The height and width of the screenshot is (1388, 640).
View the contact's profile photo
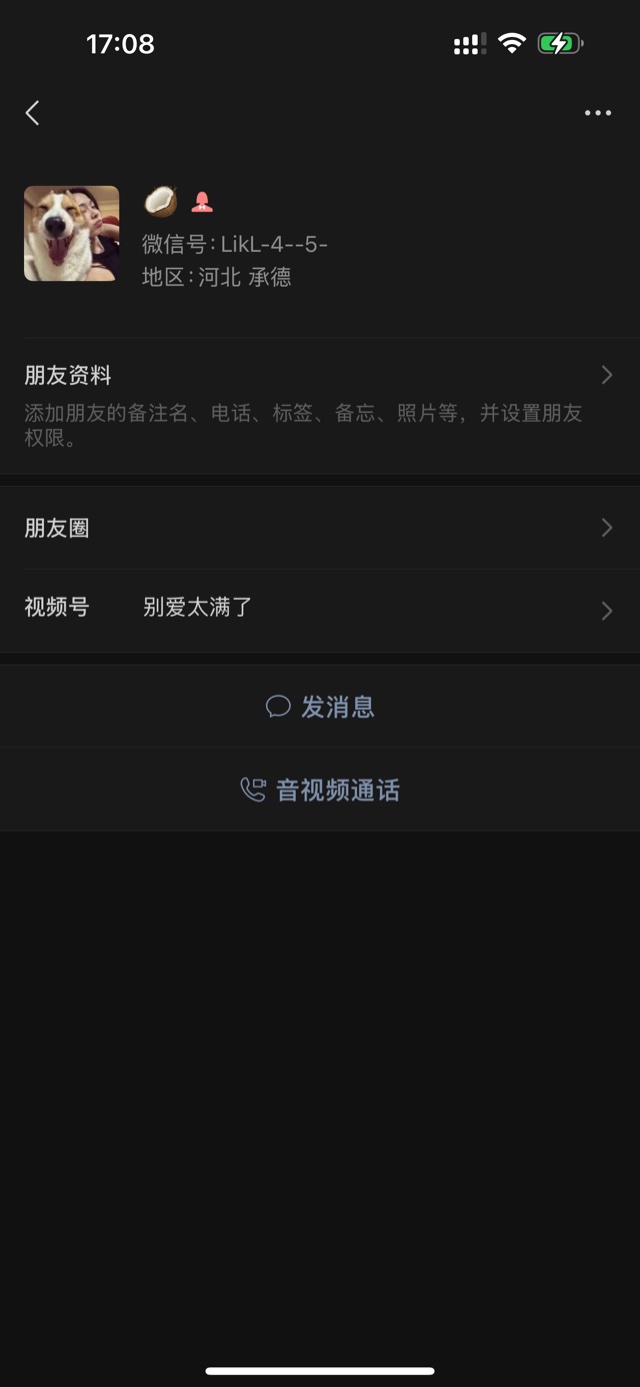tap(72, 233)
